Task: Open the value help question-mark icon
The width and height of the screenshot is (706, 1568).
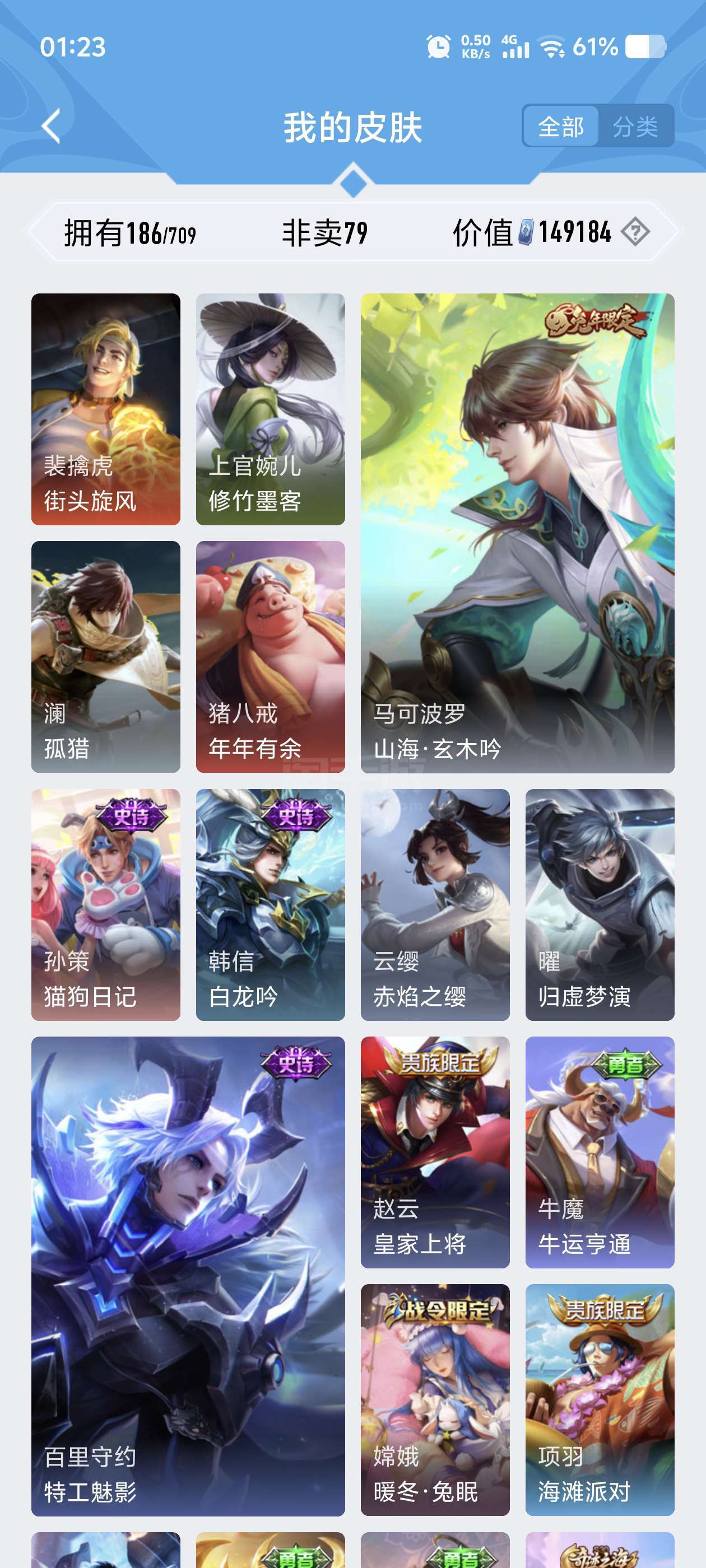Action: [x=635, y=232]
